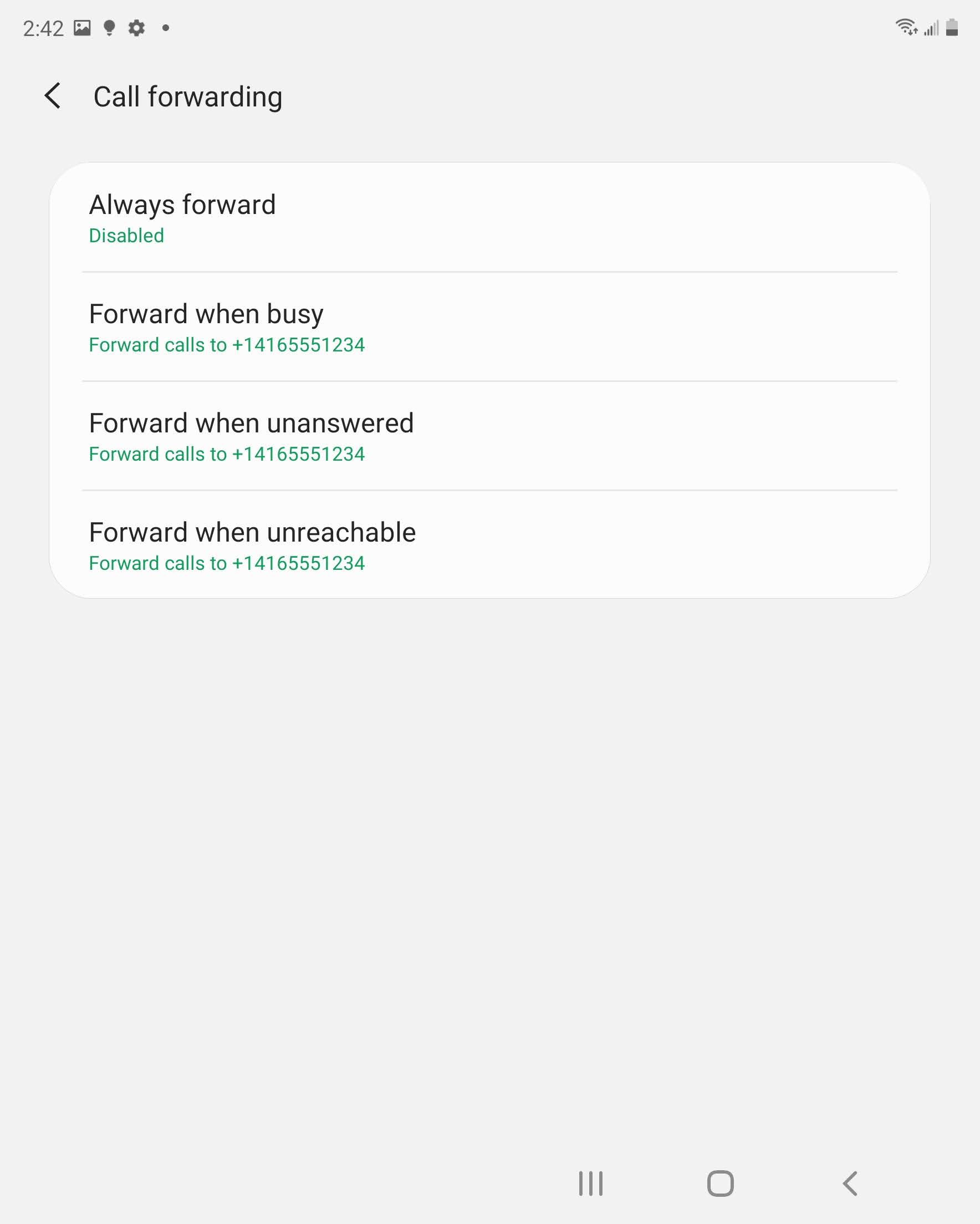Tap the cellular signal strength icon
The height and width of the screenshot is (1224, 980).
tap(931, 27)
